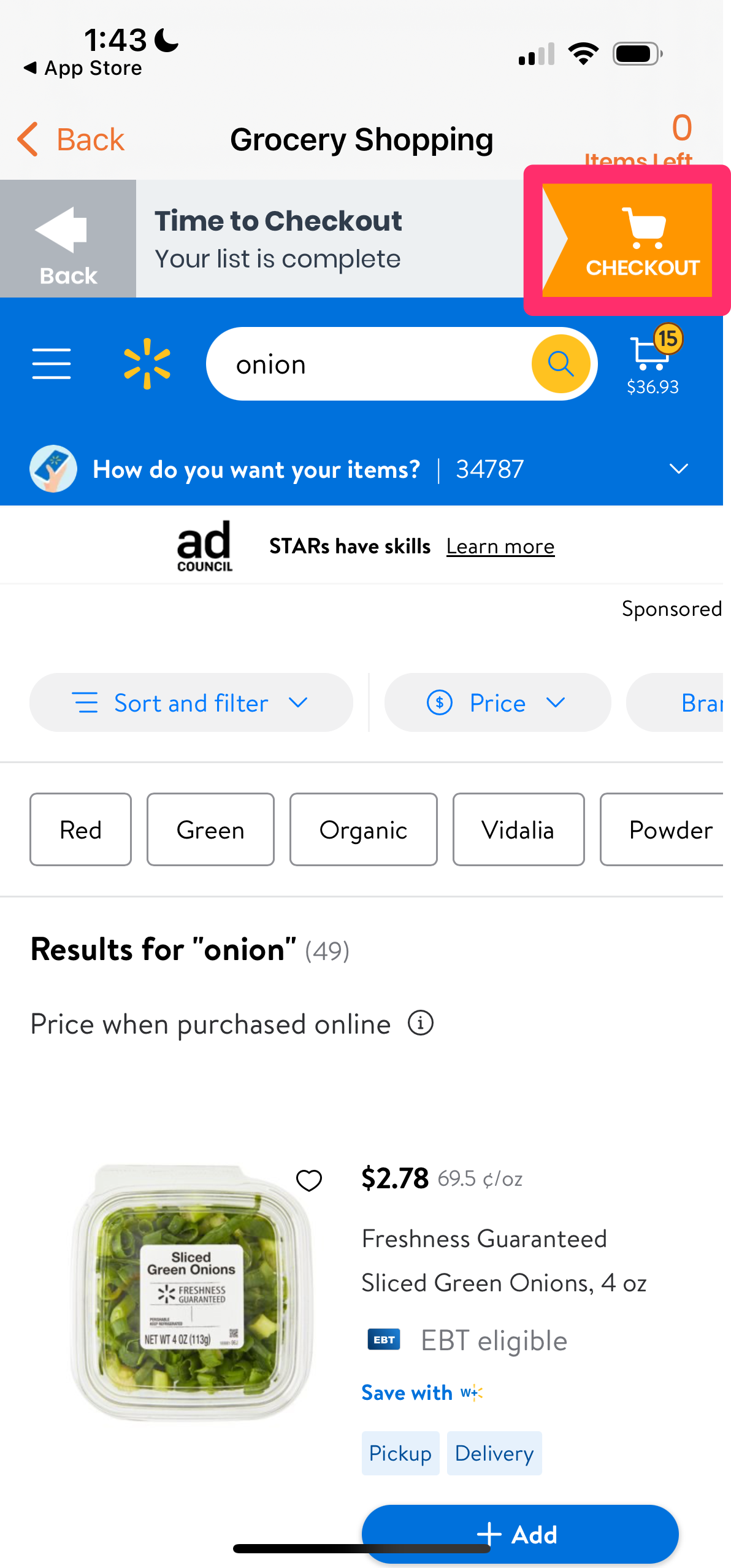The height and width of the screenshot is (1568, 731).
Task: Tap the search field containing onion
Action: (368, 364)
